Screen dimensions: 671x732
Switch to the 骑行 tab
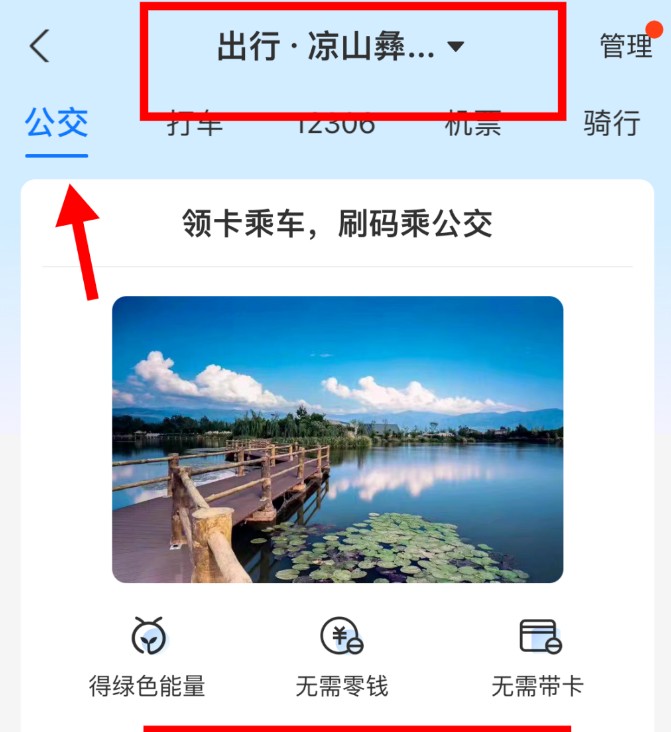tap(611, 124)
